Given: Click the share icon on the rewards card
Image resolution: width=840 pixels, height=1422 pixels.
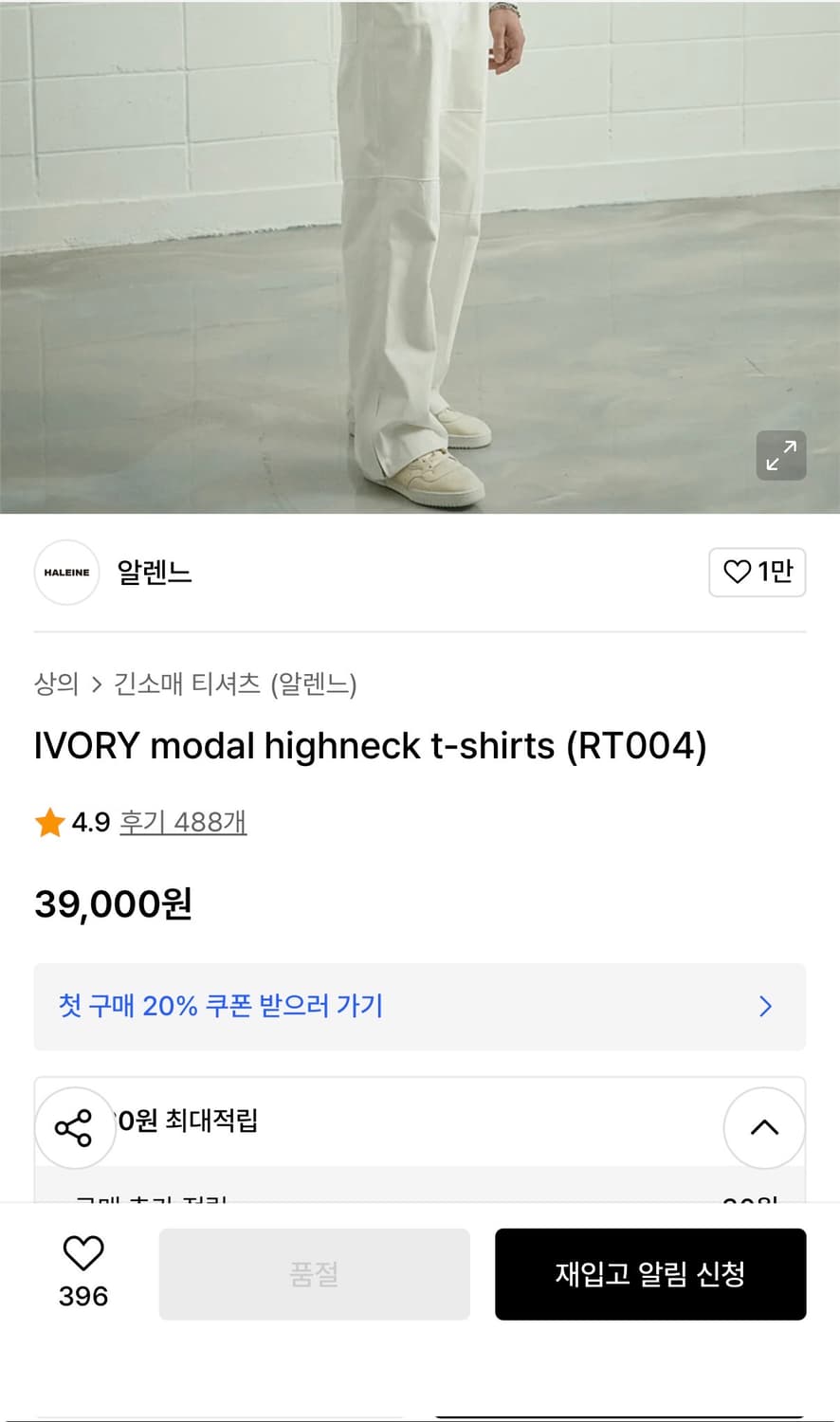Looking at the screenshot, I should pyautogui.click(x=75, y=1127).
